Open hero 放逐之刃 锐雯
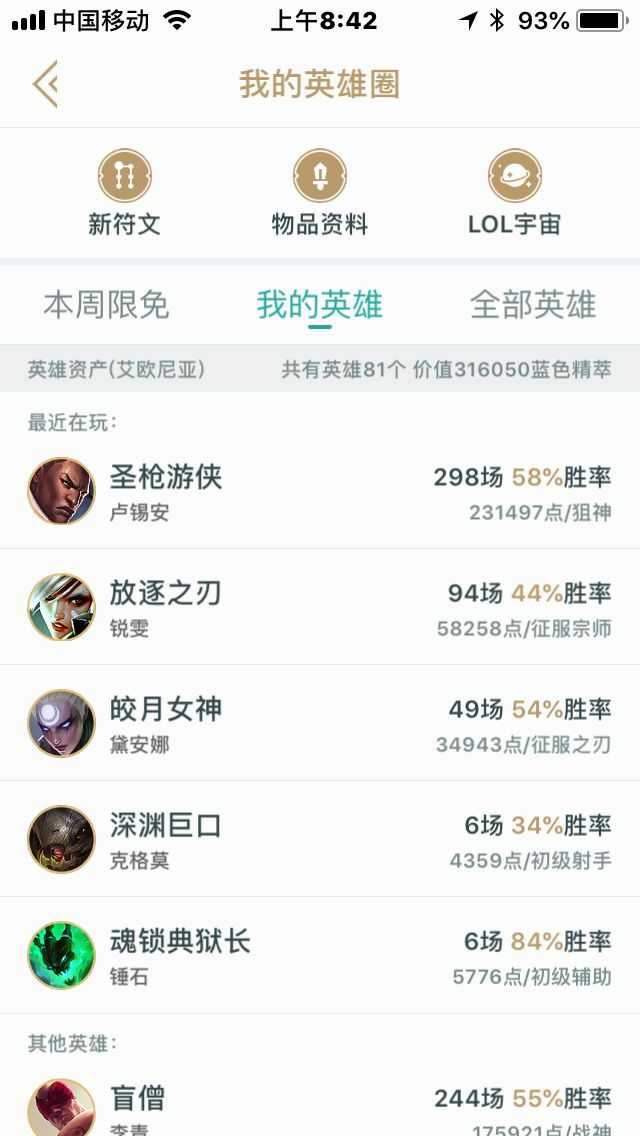The height and width of the screenshot is (1136, 640). tap(320, 608)
